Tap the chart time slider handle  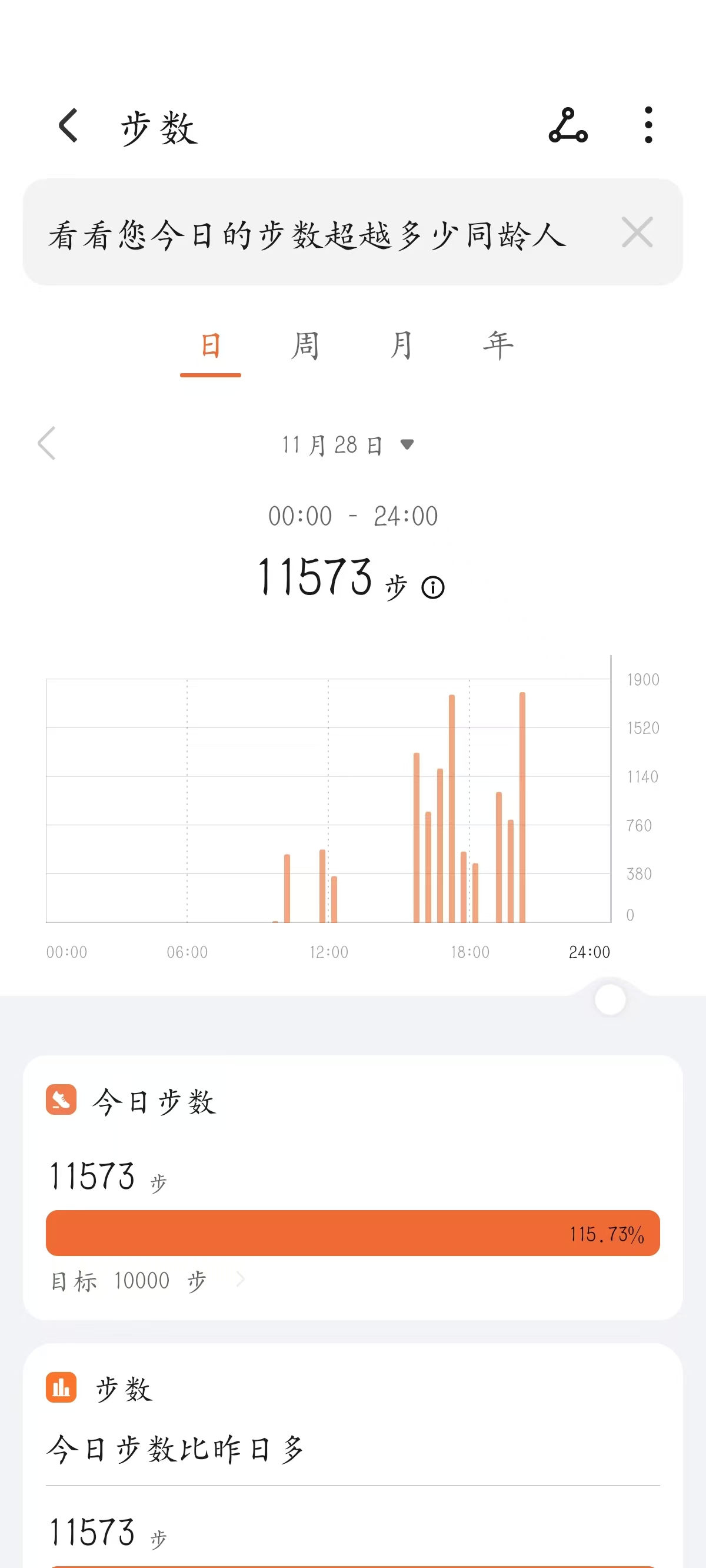tap(610, 999)
